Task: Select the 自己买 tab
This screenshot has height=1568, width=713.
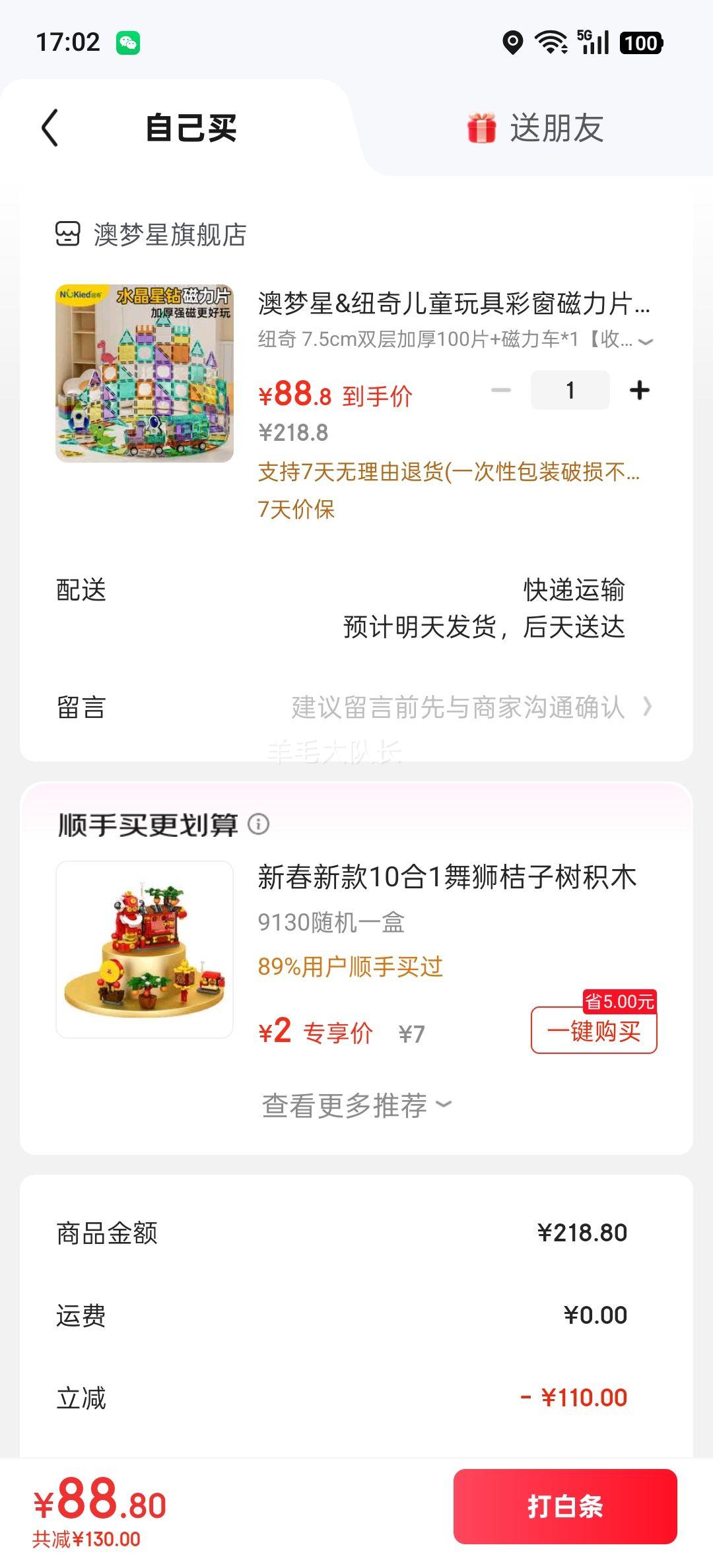Action: tap(193, 128)
